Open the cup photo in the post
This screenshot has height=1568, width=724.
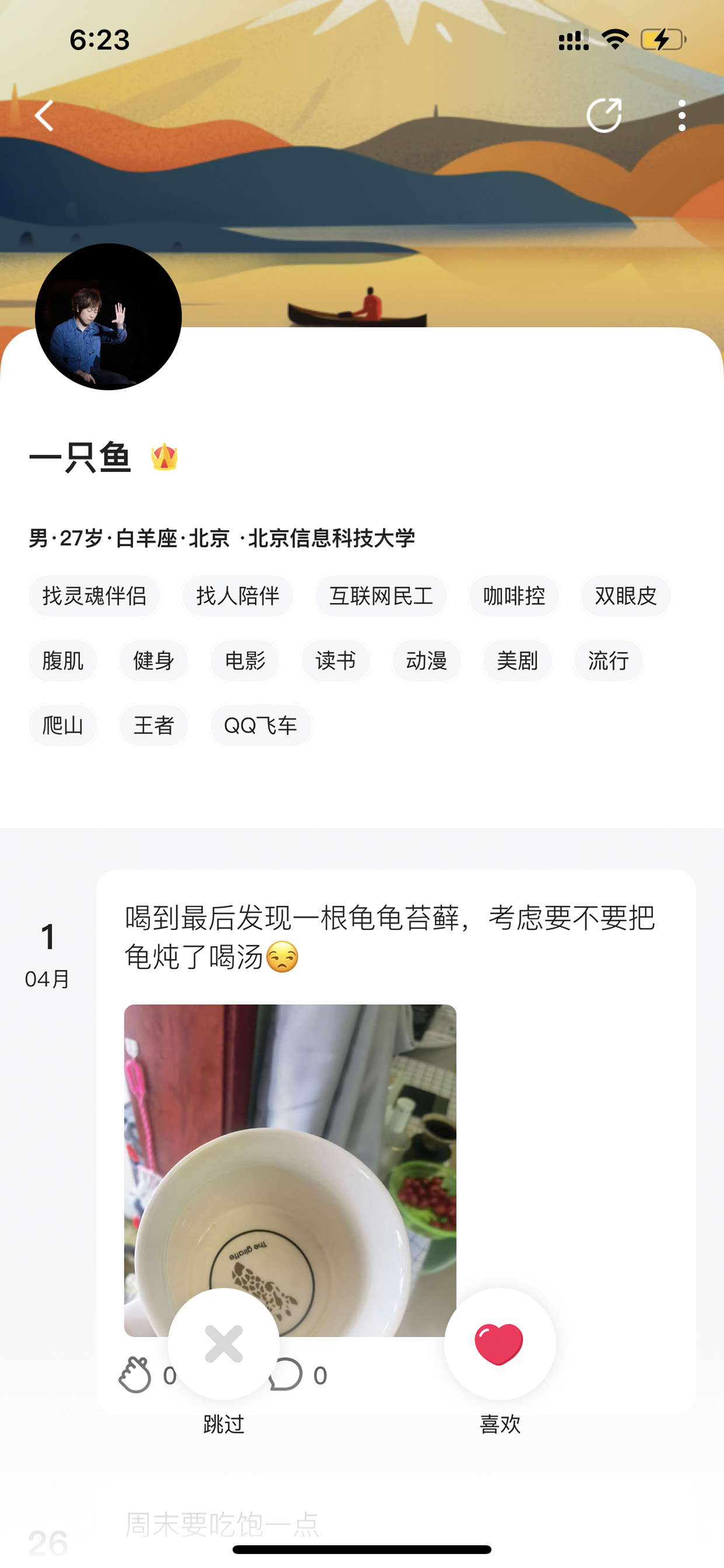click(x=290, y=1171)
